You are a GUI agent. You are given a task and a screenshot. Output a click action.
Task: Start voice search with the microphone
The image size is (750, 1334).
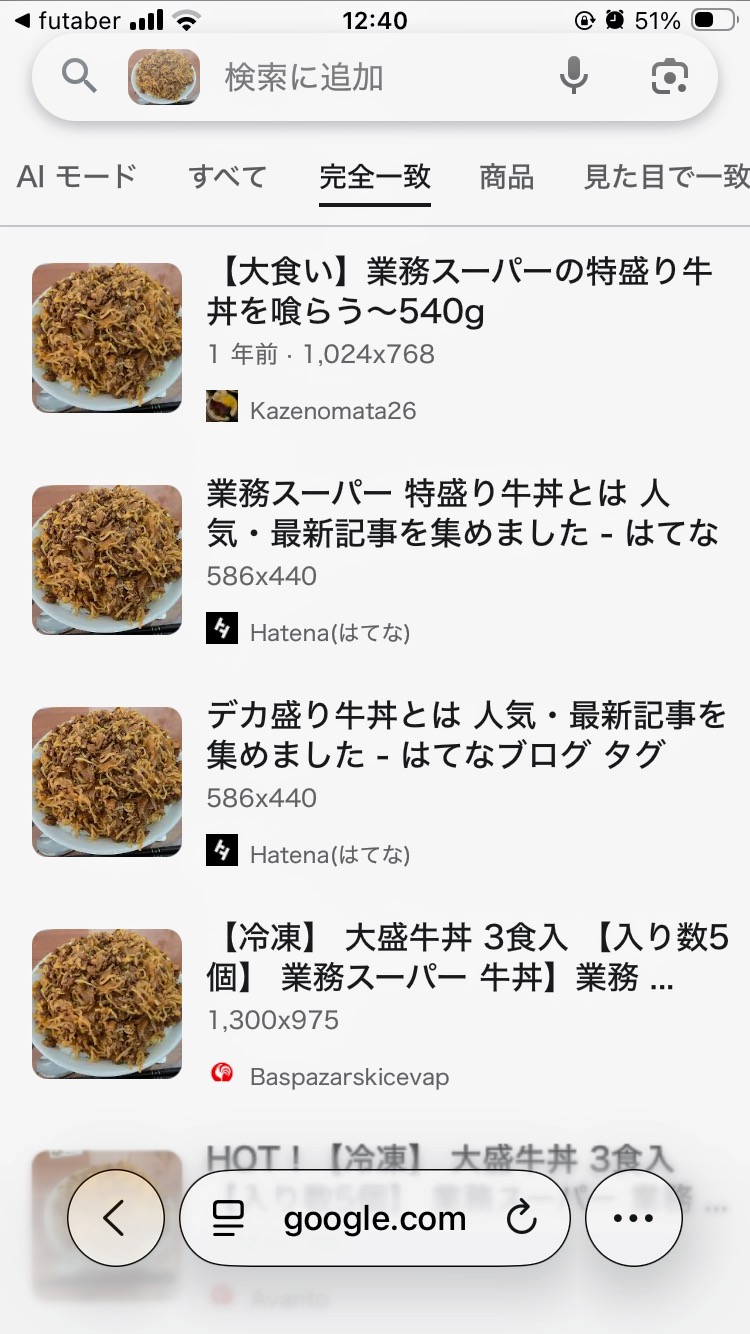(573, 76)
